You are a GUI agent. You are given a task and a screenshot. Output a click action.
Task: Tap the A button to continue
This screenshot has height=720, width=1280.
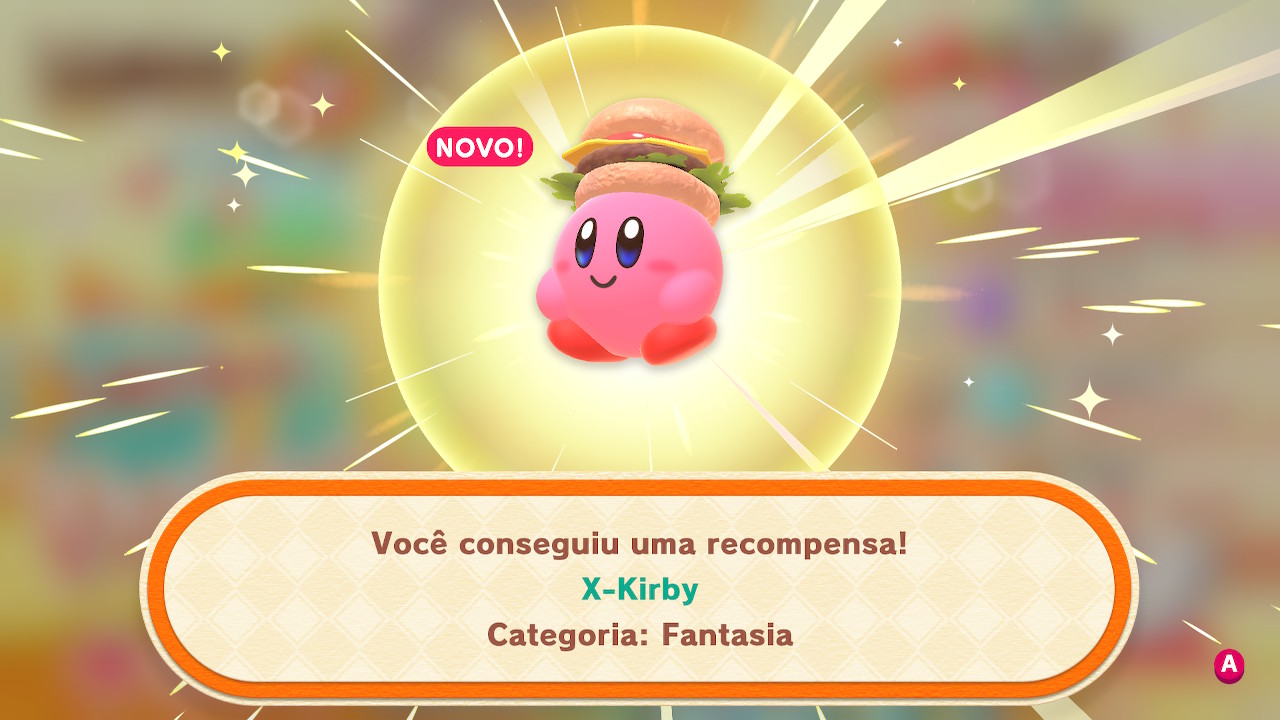(x=1229, y=665)
